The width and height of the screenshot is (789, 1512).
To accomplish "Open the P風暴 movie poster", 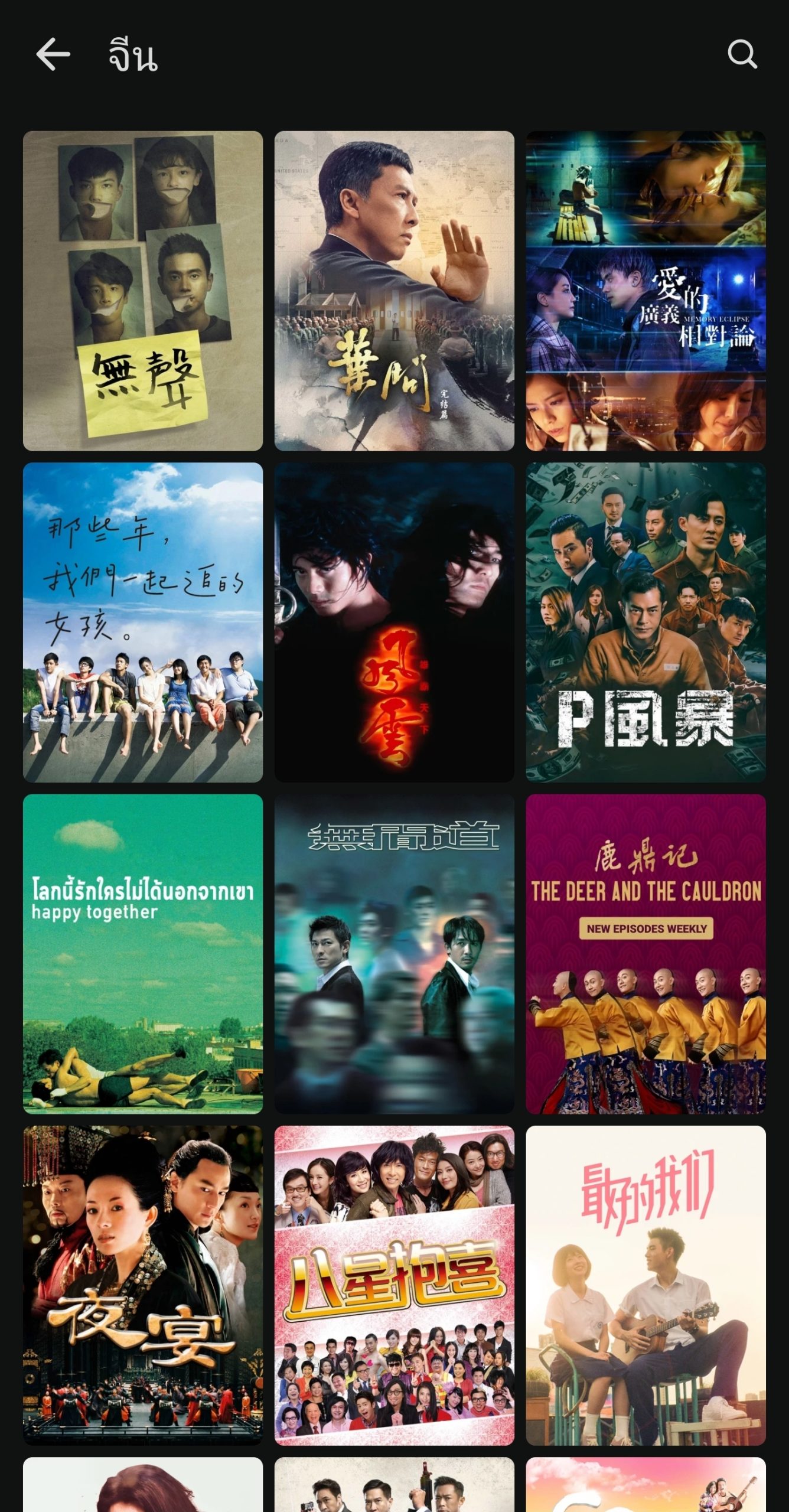I will pos(645,622).
